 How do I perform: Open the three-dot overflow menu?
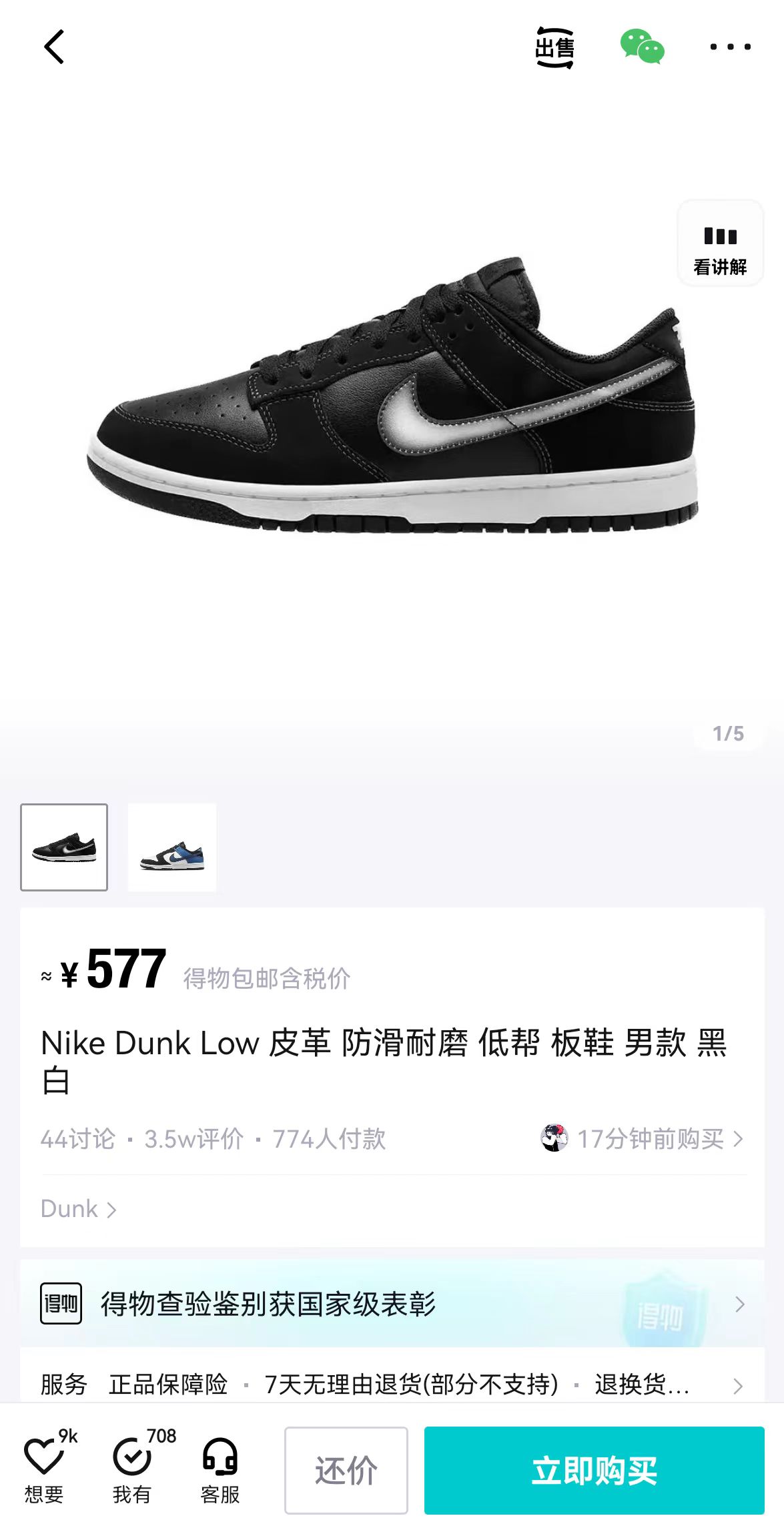pyautogui.click(x=730, y=47)
